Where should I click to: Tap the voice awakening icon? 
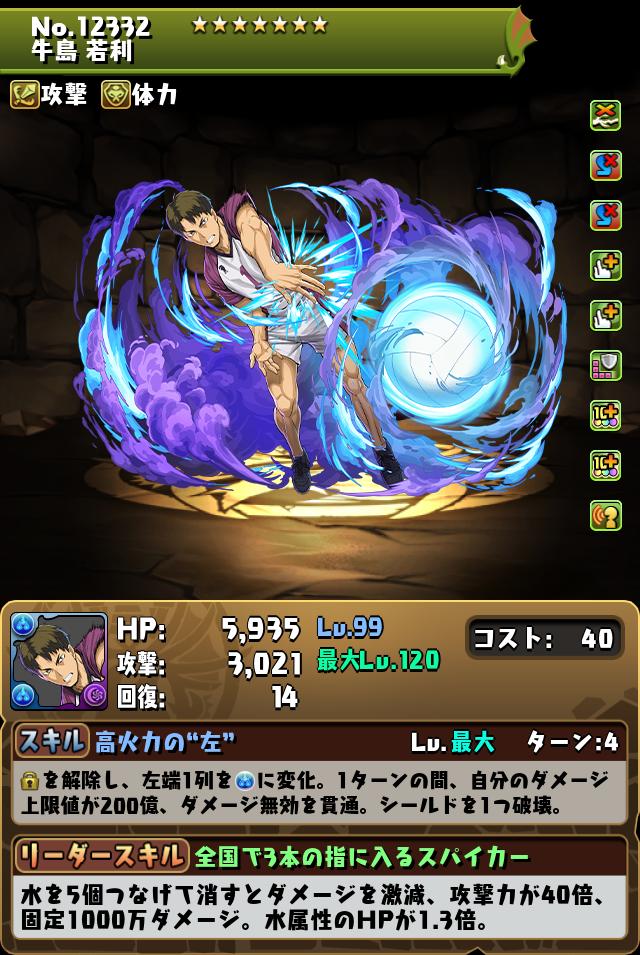(605, 514)
